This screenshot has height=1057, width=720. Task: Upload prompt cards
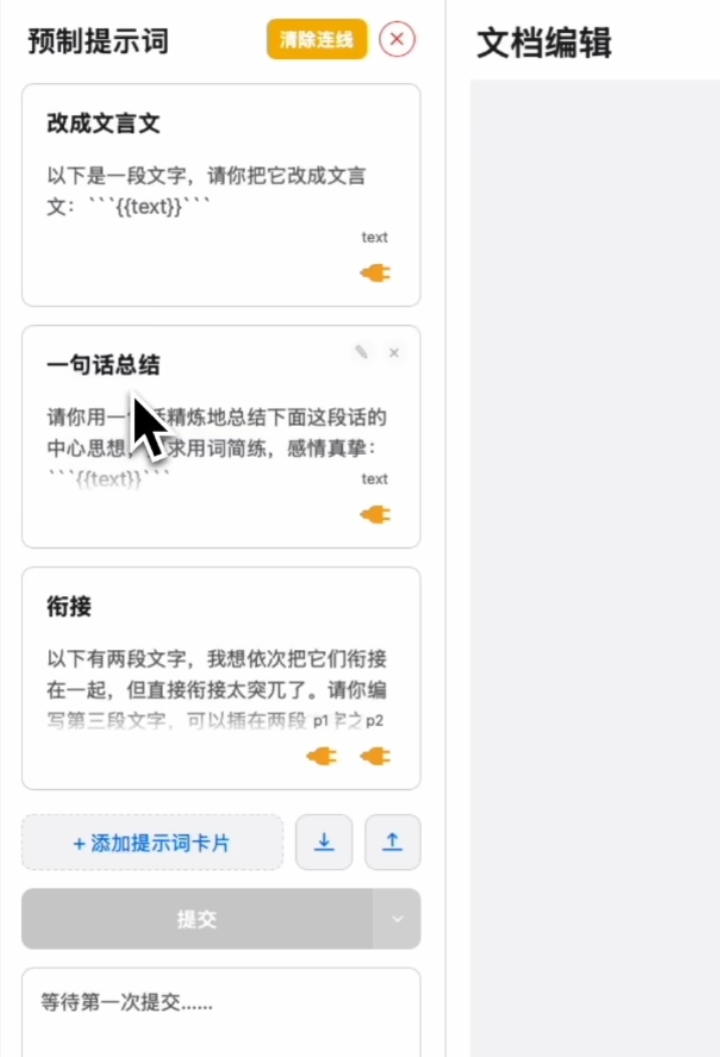point(393,843)
